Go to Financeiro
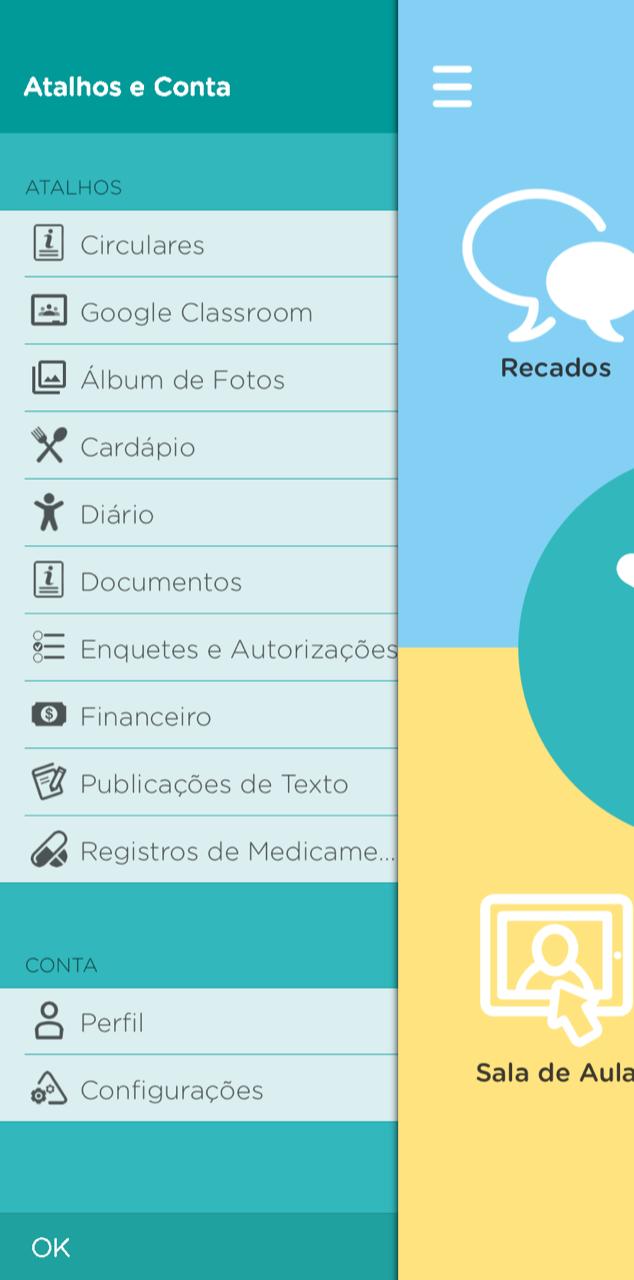The height and width of the screenshot is (1280, 634). point(198,716)
